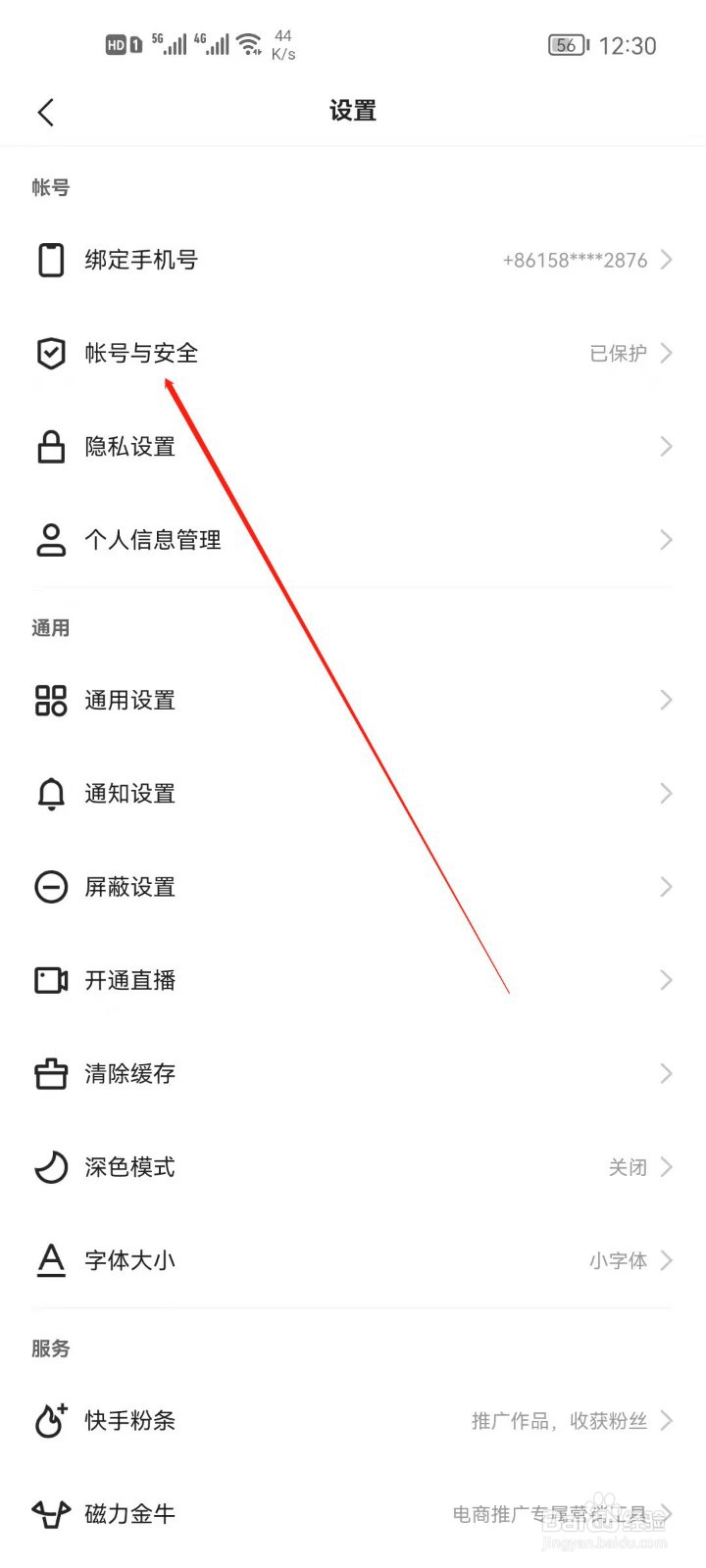Tap the trash icon beside 清除缓存
This screenshot has width=706, height=1568.
(50, 1073)
